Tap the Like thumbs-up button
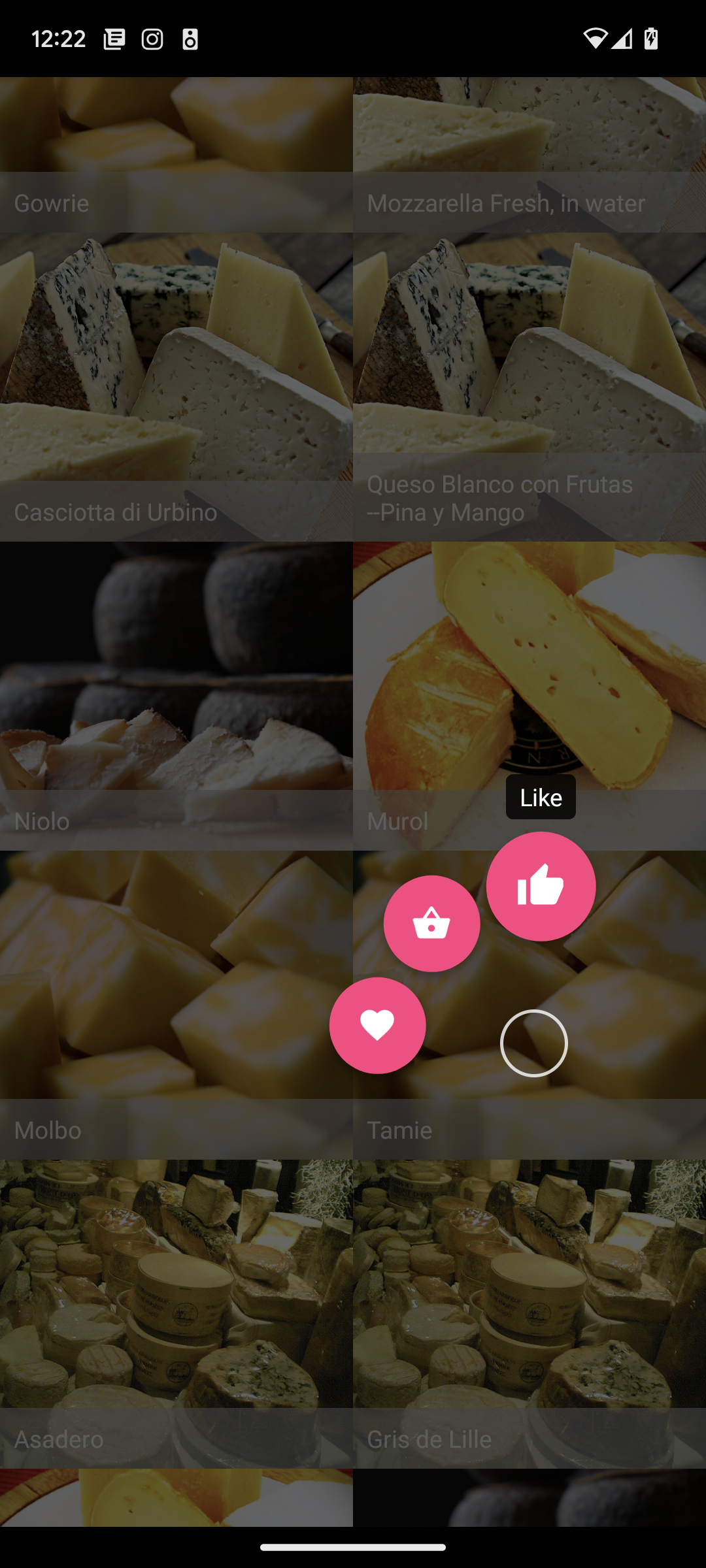The image size is (706, 1568). point(541,886)
